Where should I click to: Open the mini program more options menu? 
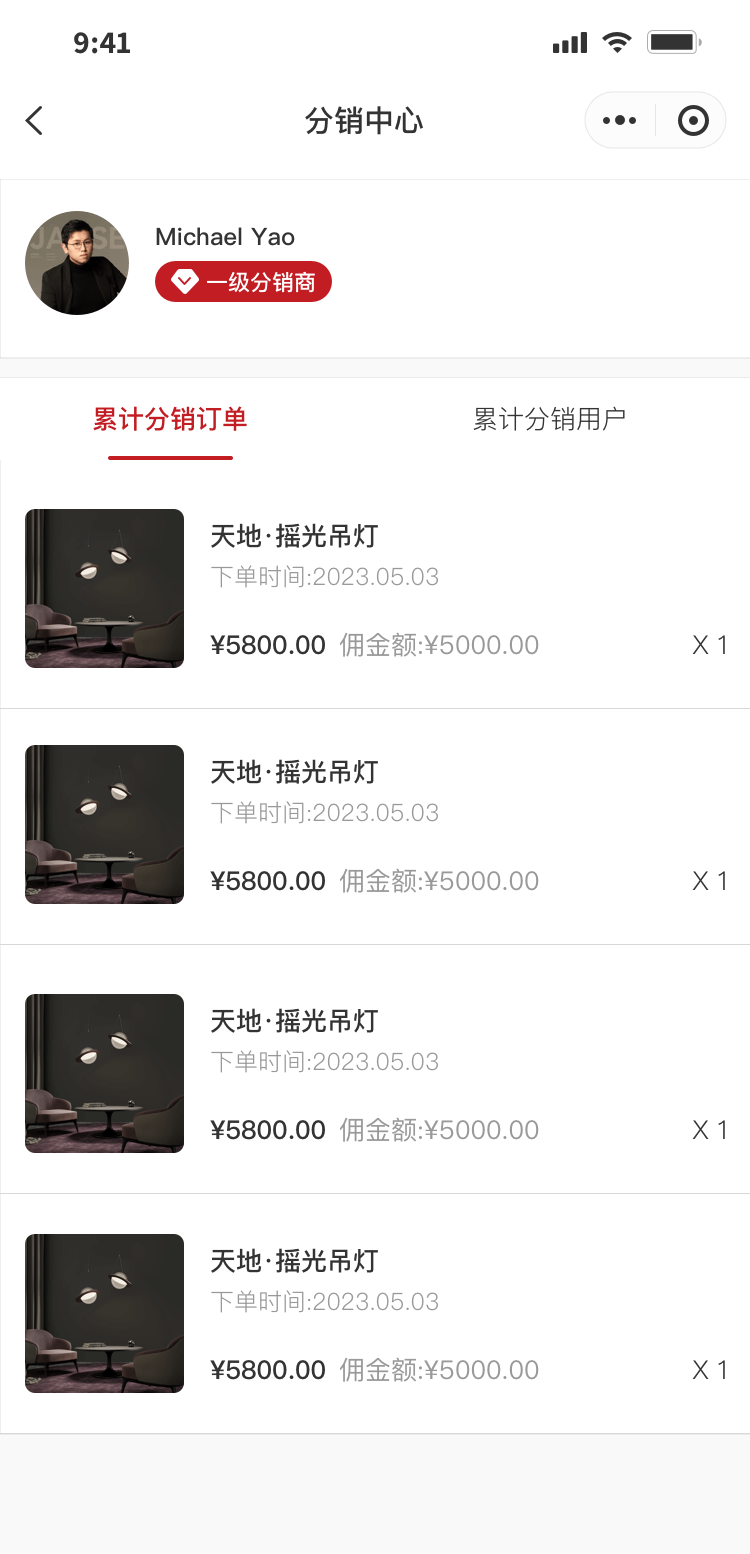620,121
